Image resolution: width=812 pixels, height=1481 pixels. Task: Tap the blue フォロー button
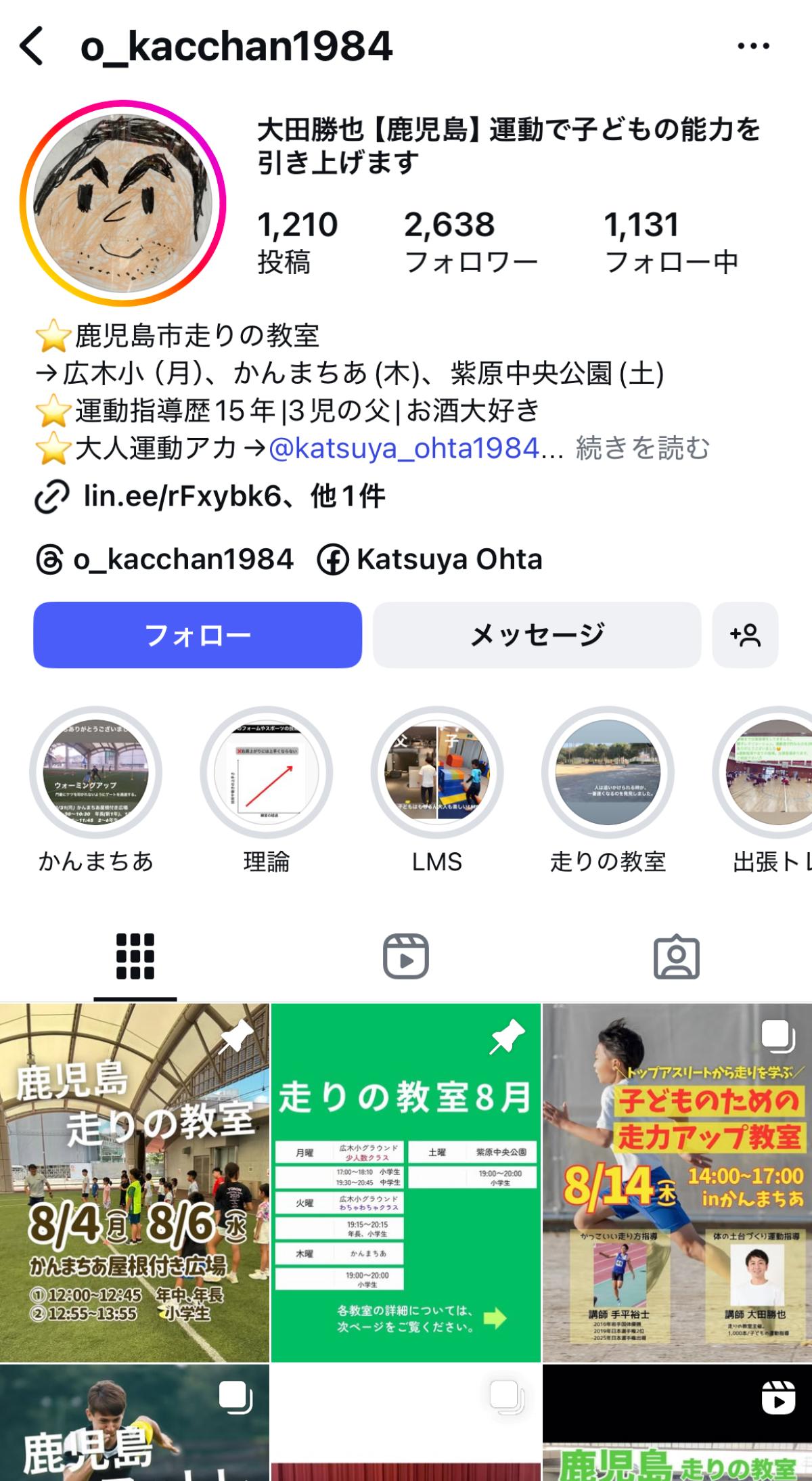(x=198, y=635)
